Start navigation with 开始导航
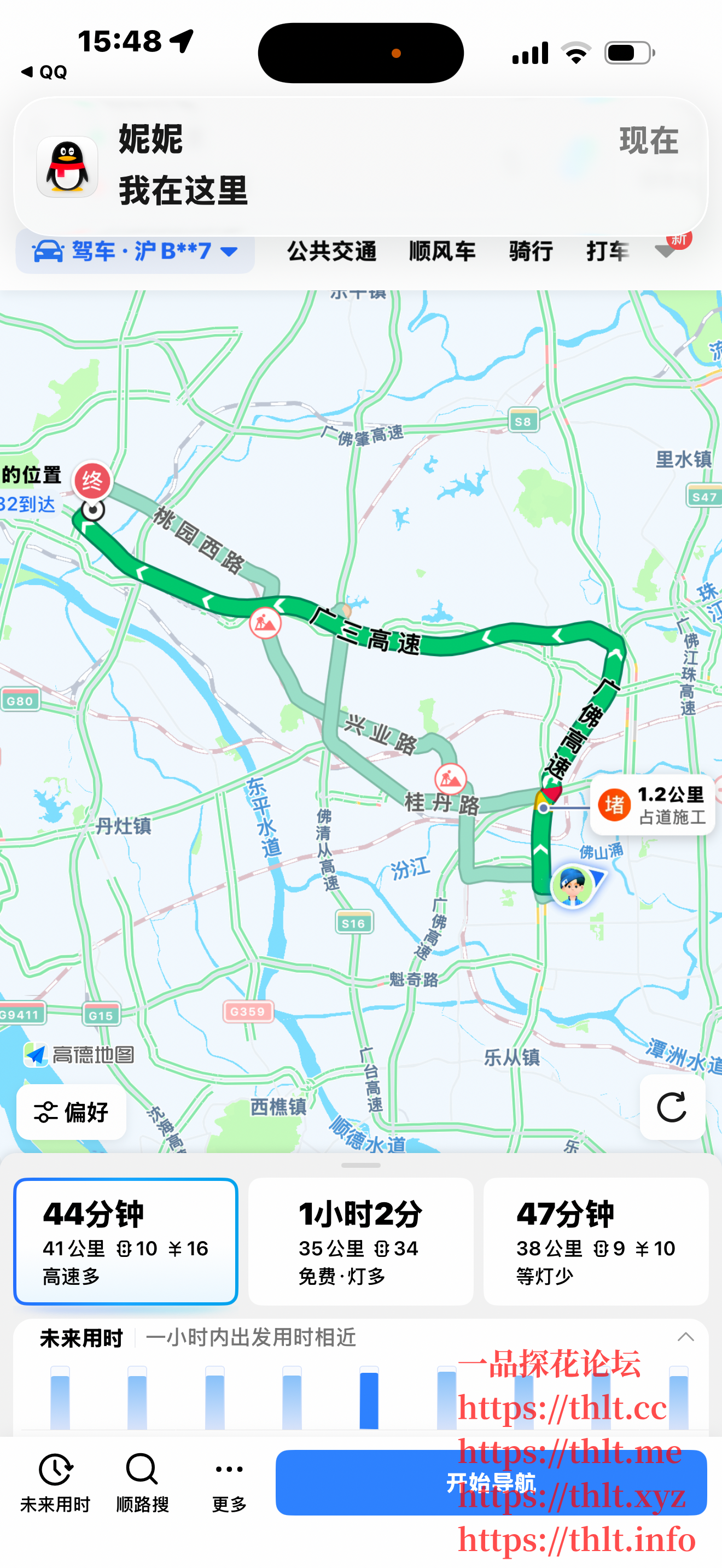 (491, 1482)
